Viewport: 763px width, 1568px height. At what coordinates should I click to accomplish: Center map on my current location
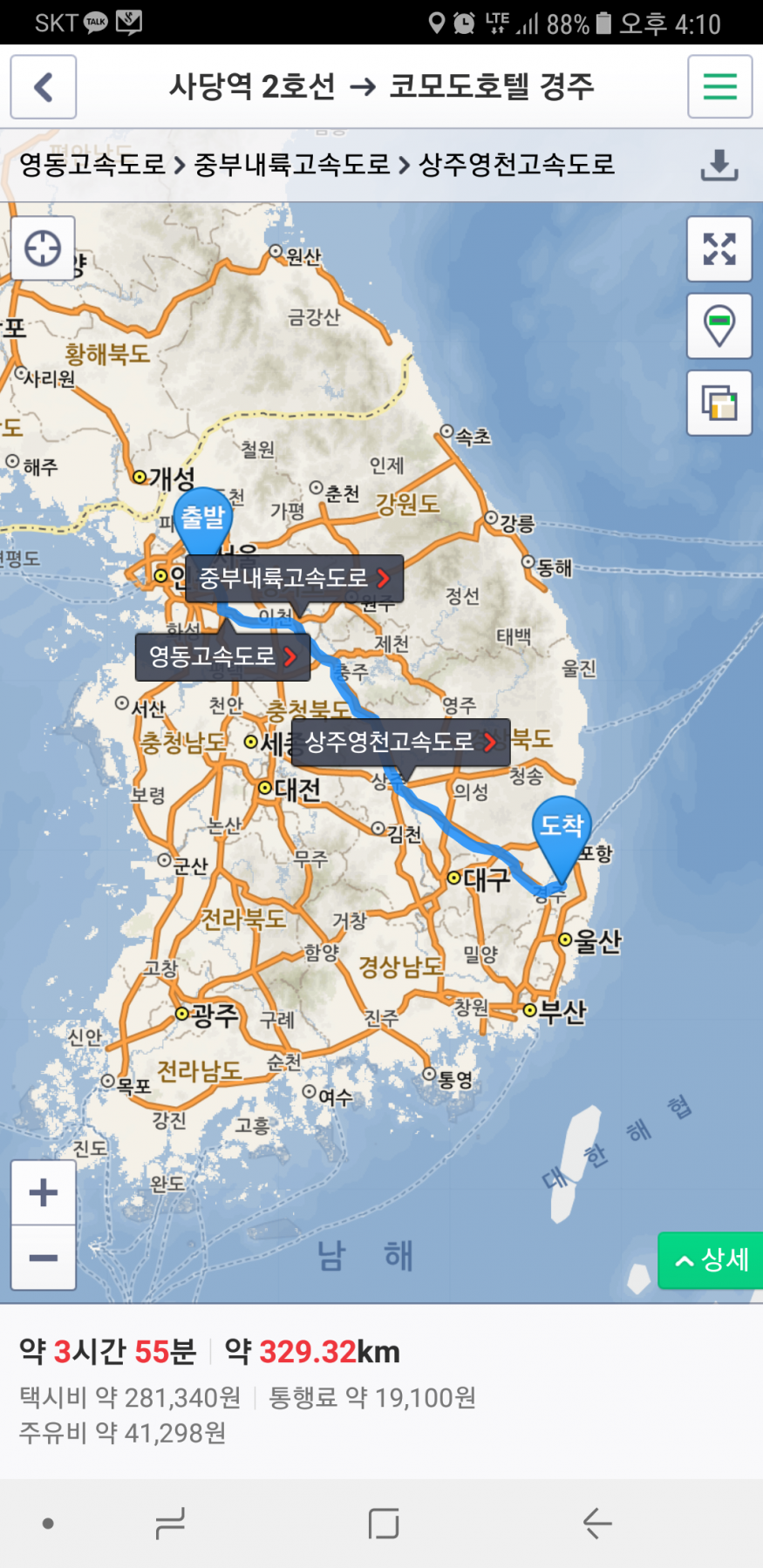(43, 248)
